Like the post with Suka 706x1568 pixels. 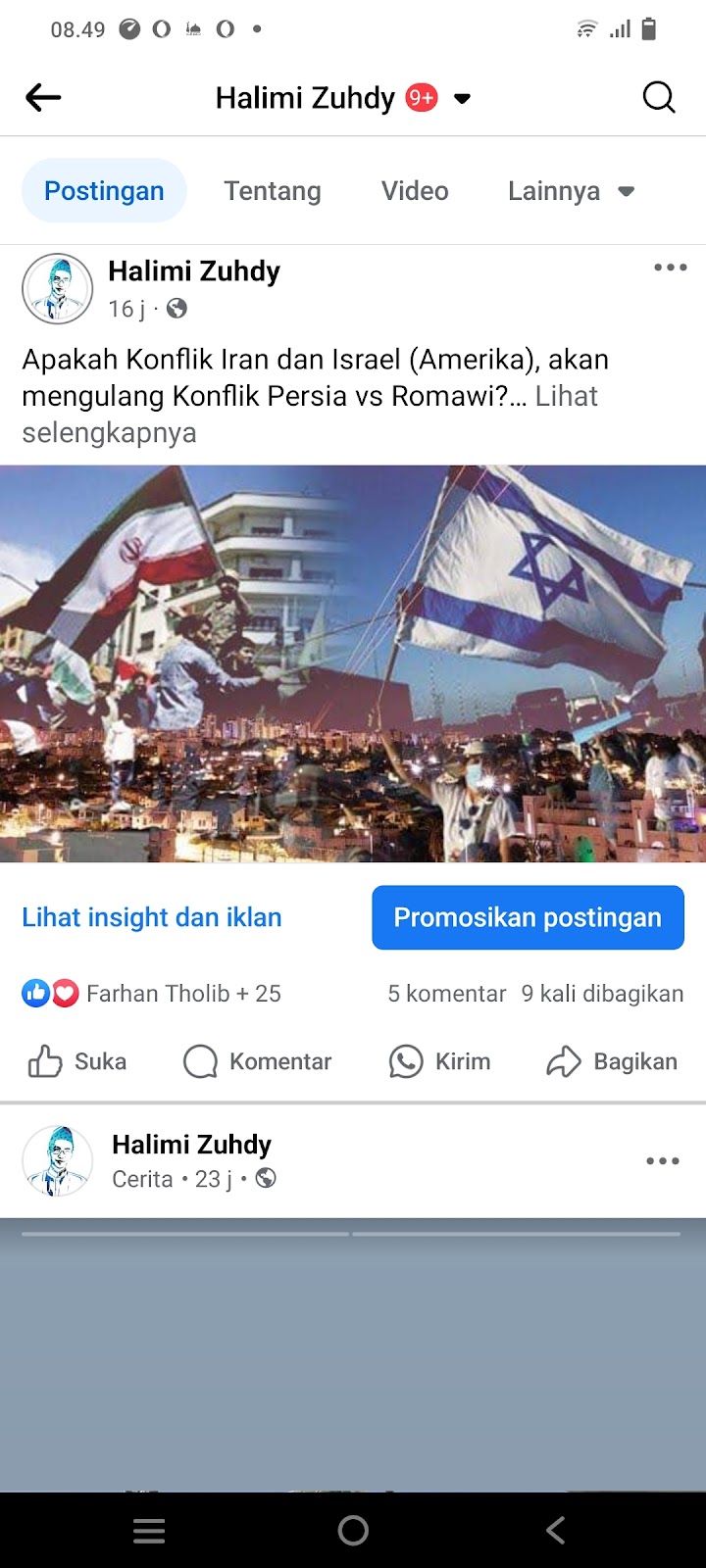[78, 1061]
